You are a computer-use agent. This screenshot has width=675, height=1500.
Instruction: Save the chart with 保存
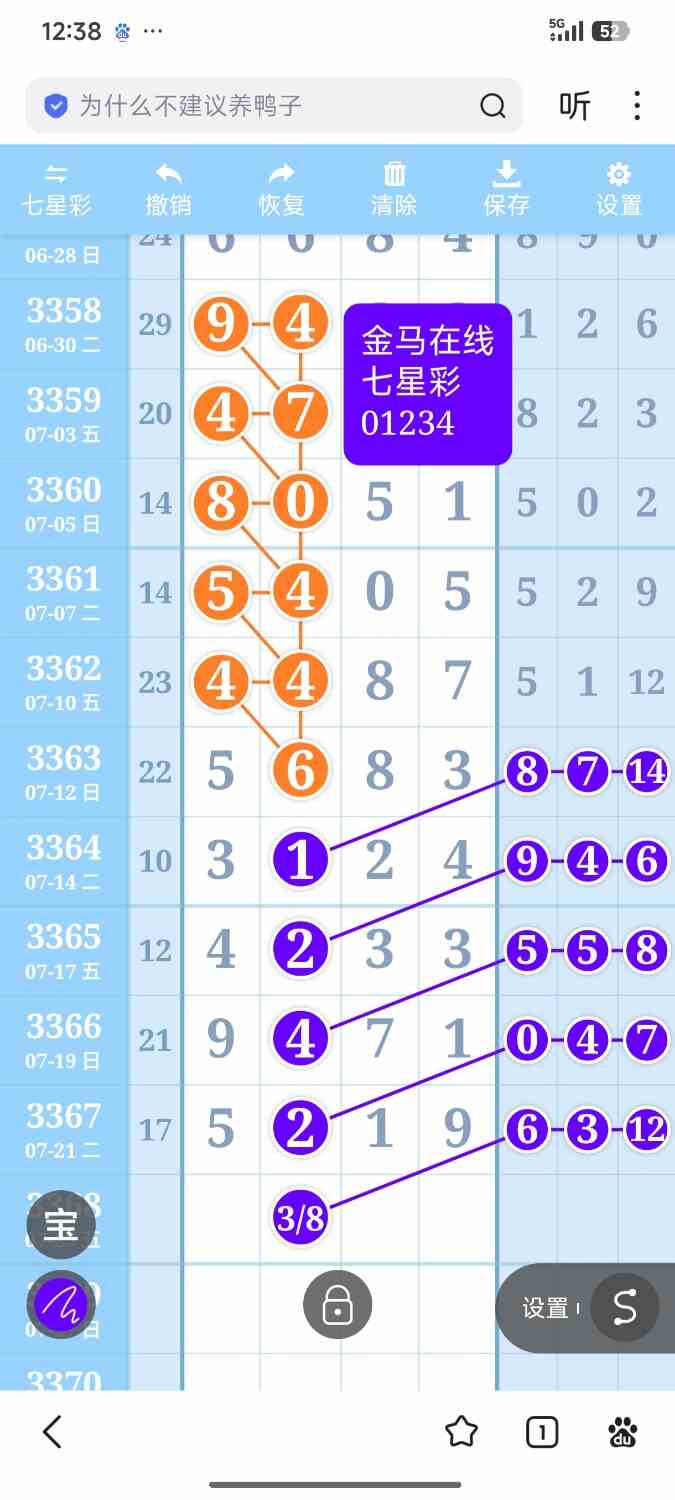click(x=507, y=190)
